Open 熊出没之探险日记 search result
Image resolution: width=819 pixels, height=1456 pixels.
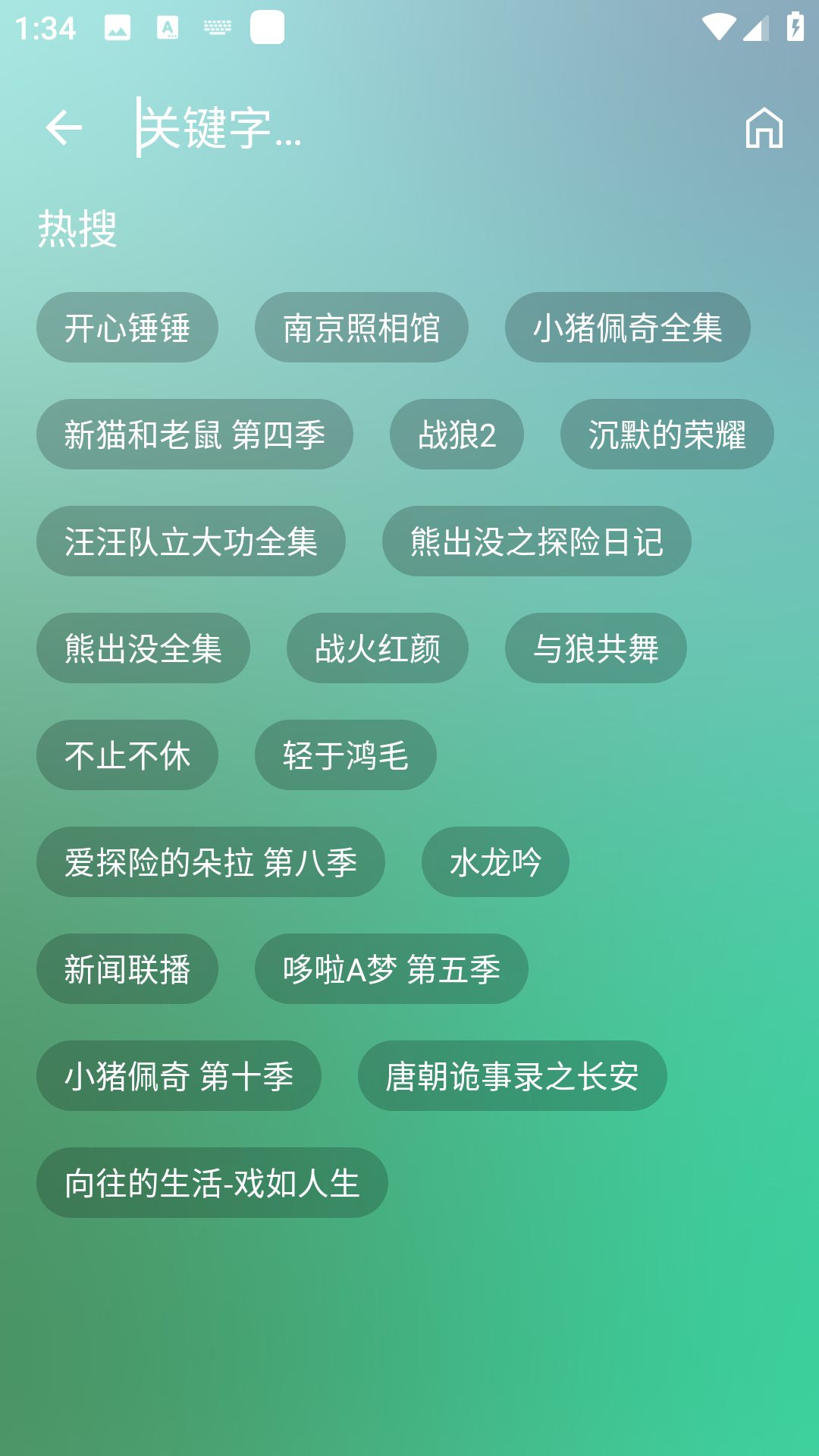tap(537, 541)
